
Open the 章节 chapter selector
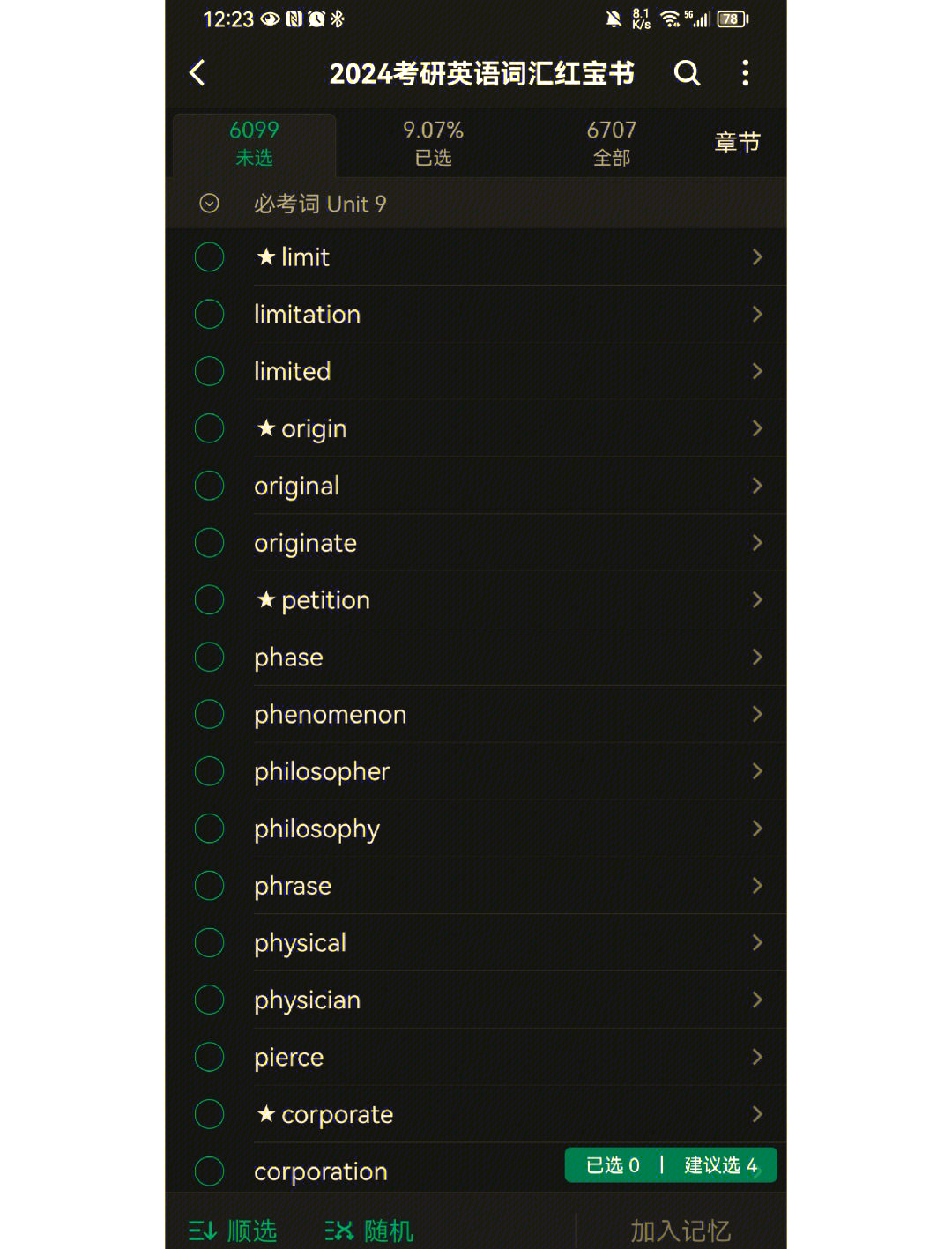click(737, 143)
